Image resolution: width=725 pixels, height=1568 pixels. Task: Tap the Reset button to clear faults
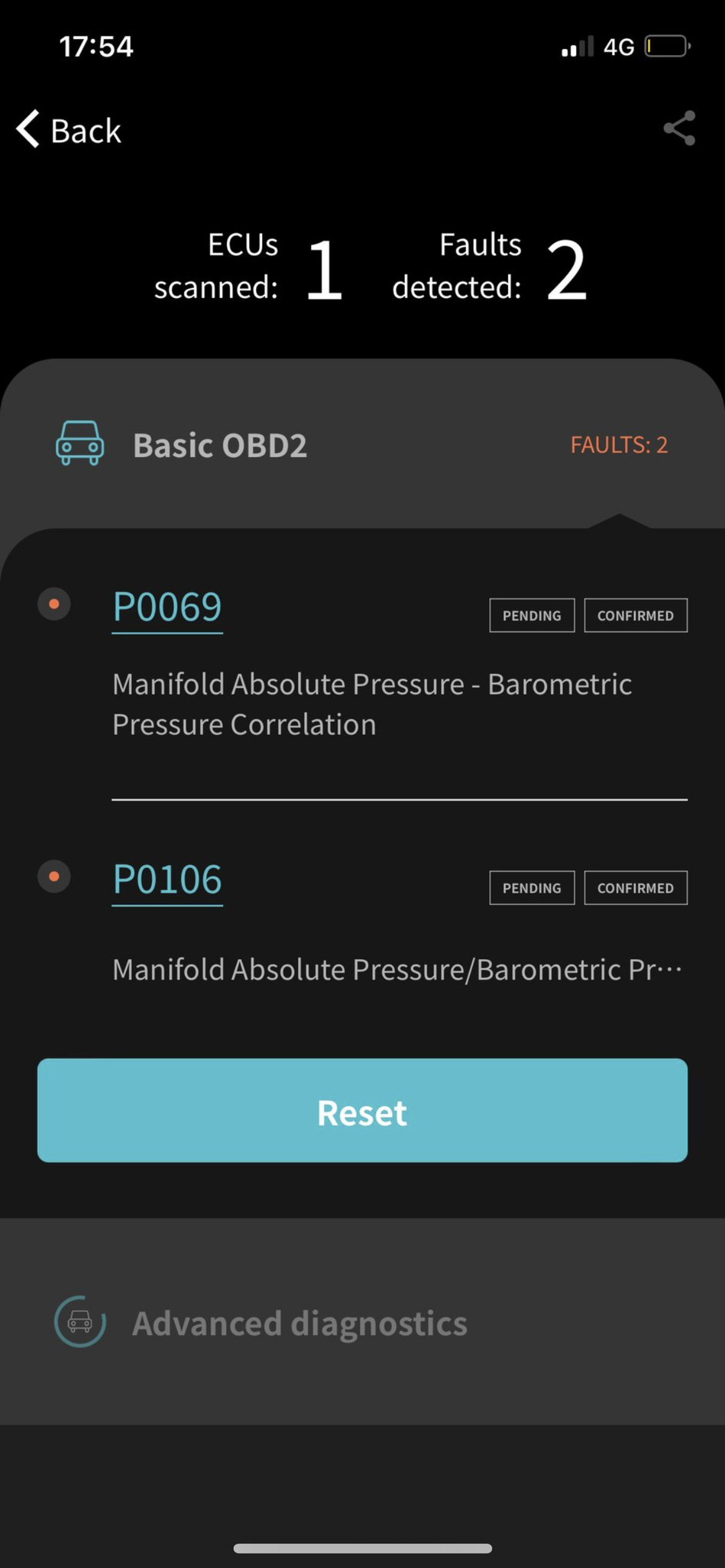click(362, 1110)
